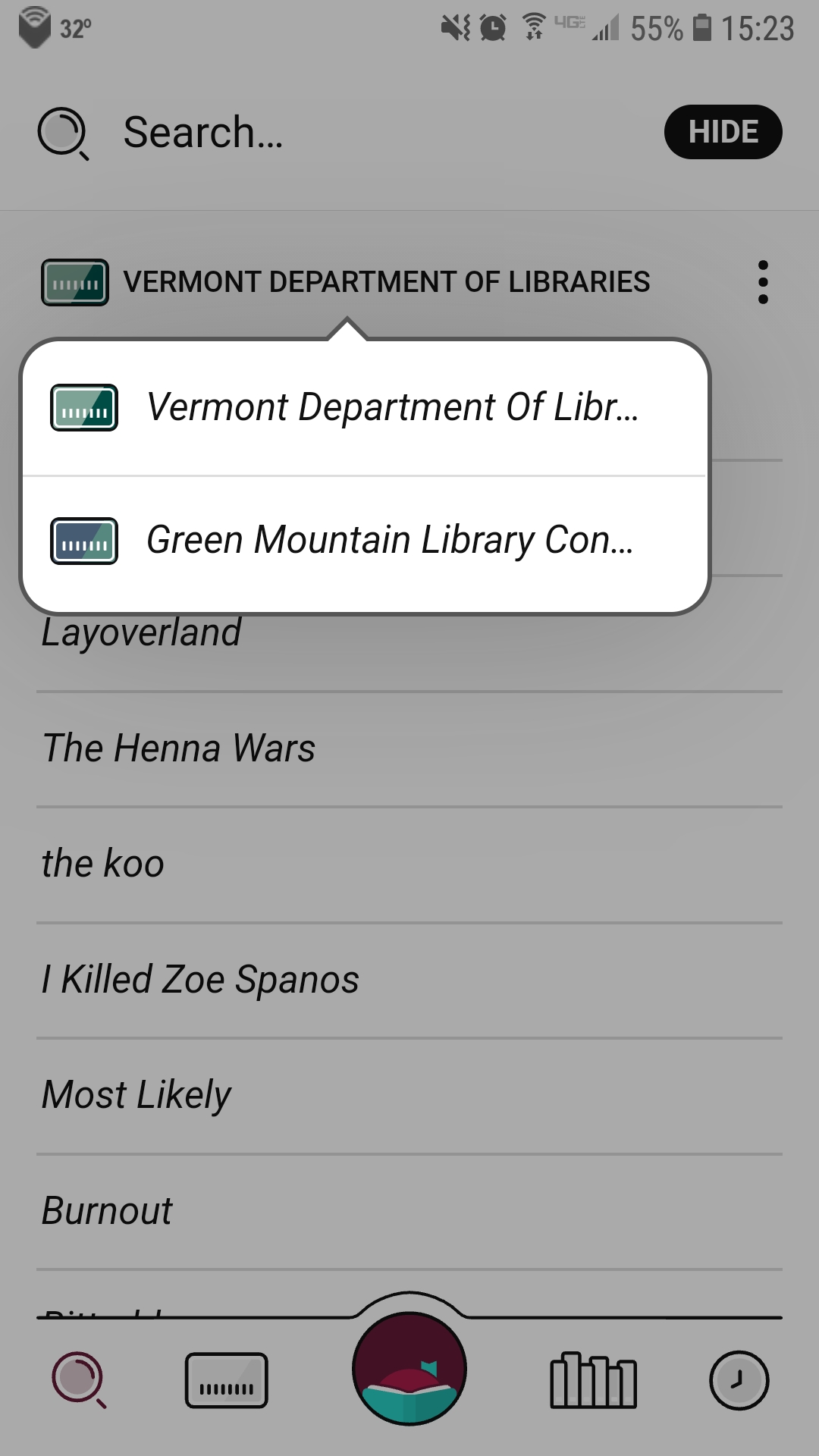819x1456 pixels.
Task: Open recent search Burnout
Action: point(108,1211)
